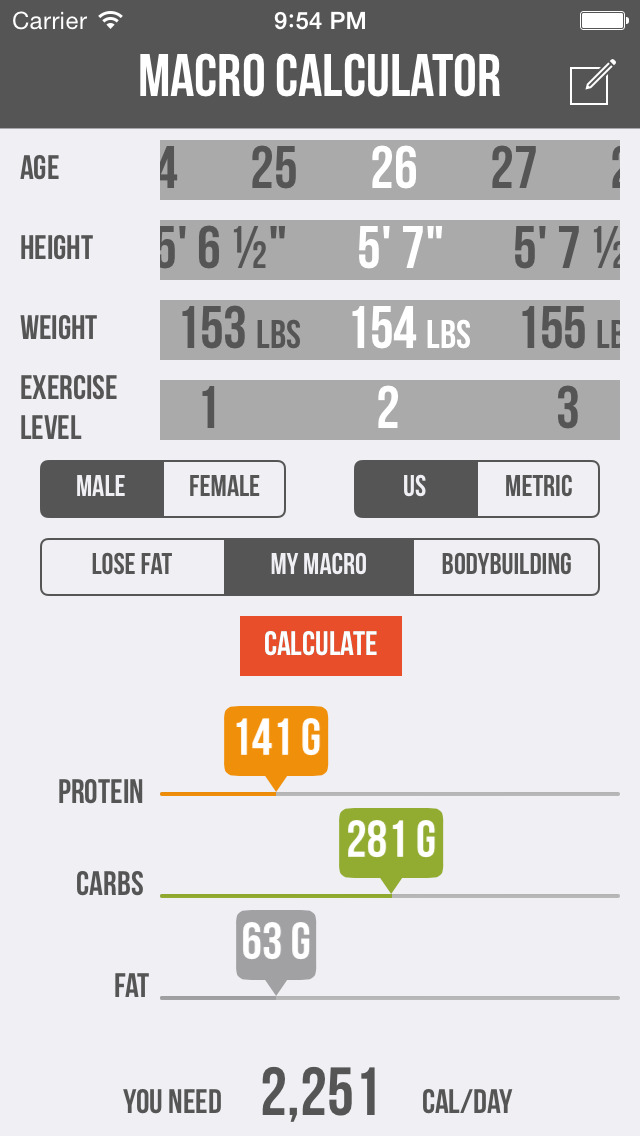Choose the Lose Fat goal
Viewport: 640px width, 1136px height.
tap(133, 567)
